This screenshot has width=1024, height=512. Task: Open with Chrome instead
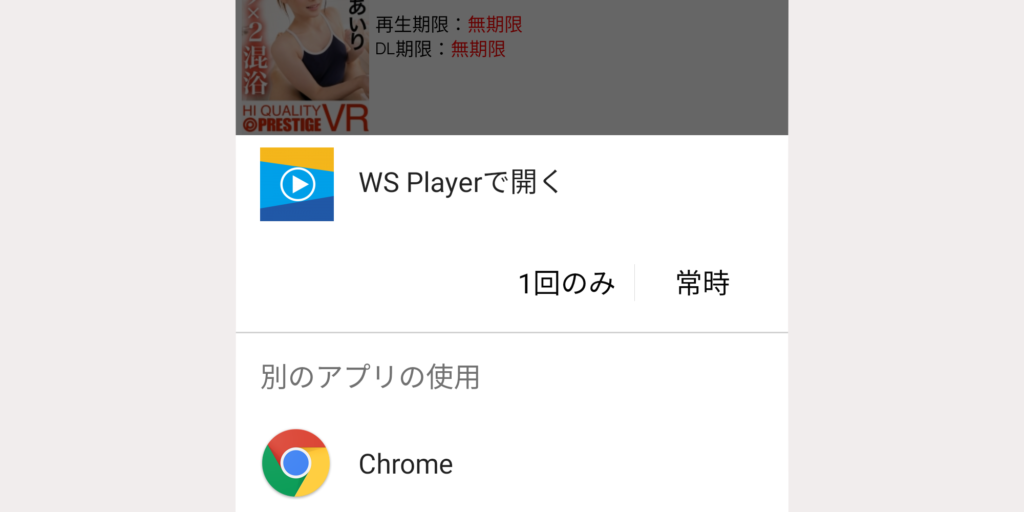405,464
